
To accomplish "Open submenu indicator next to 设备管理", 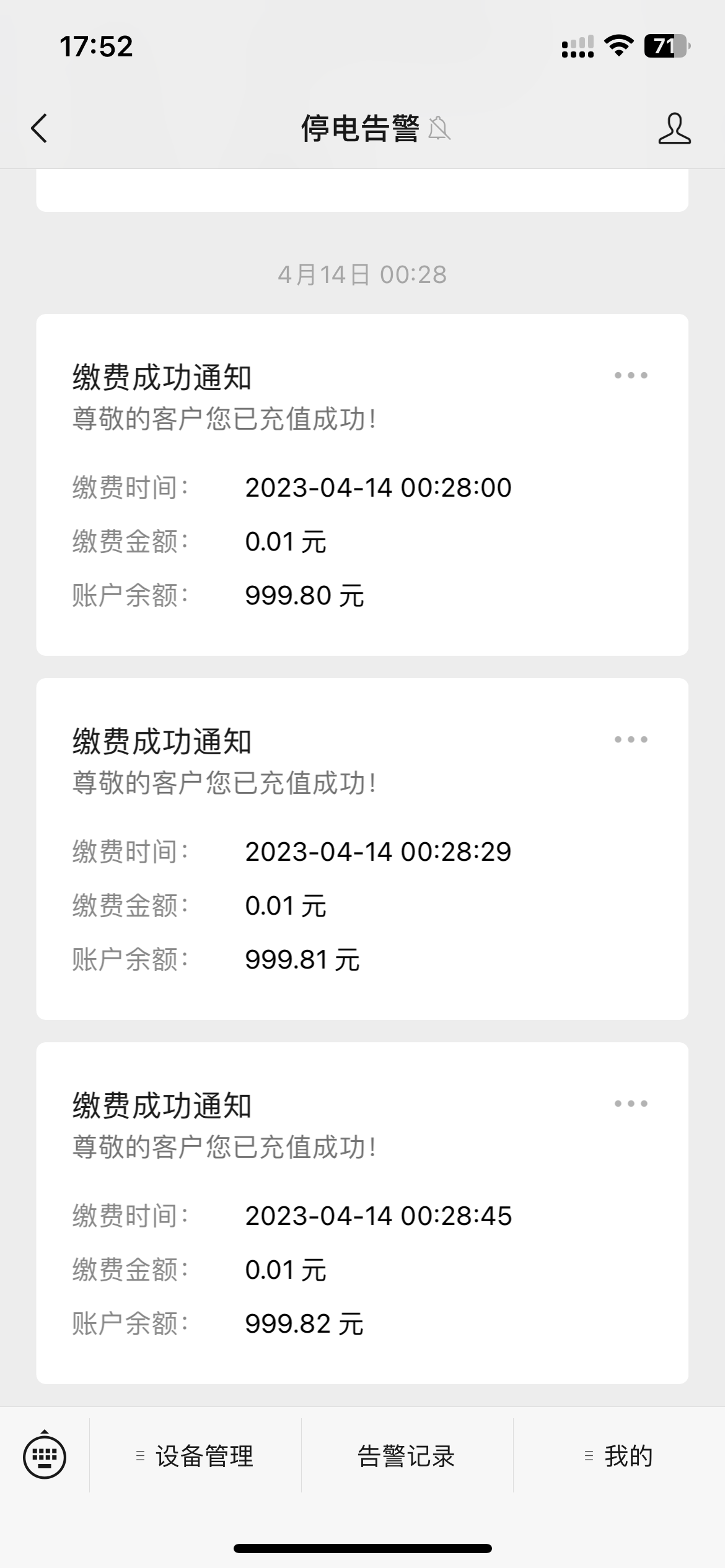I will 139,1457.
